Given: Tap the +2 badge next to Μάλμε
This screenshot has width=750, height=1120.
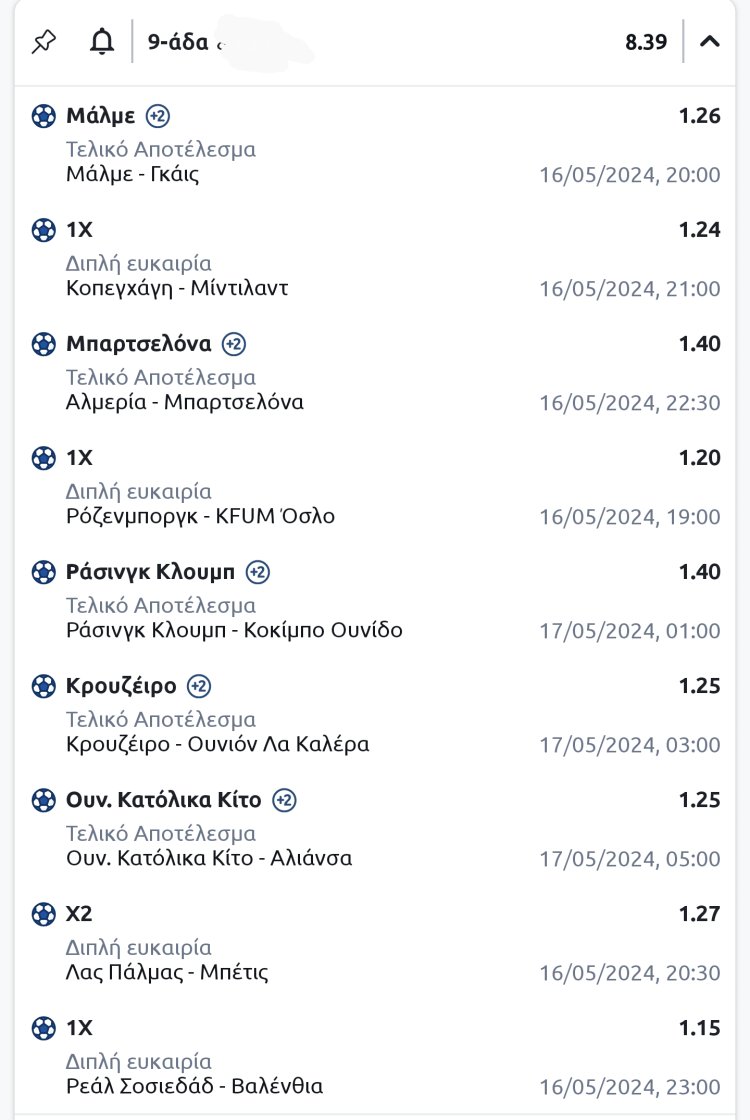Looking at the screenshot, I should (158, 116).
